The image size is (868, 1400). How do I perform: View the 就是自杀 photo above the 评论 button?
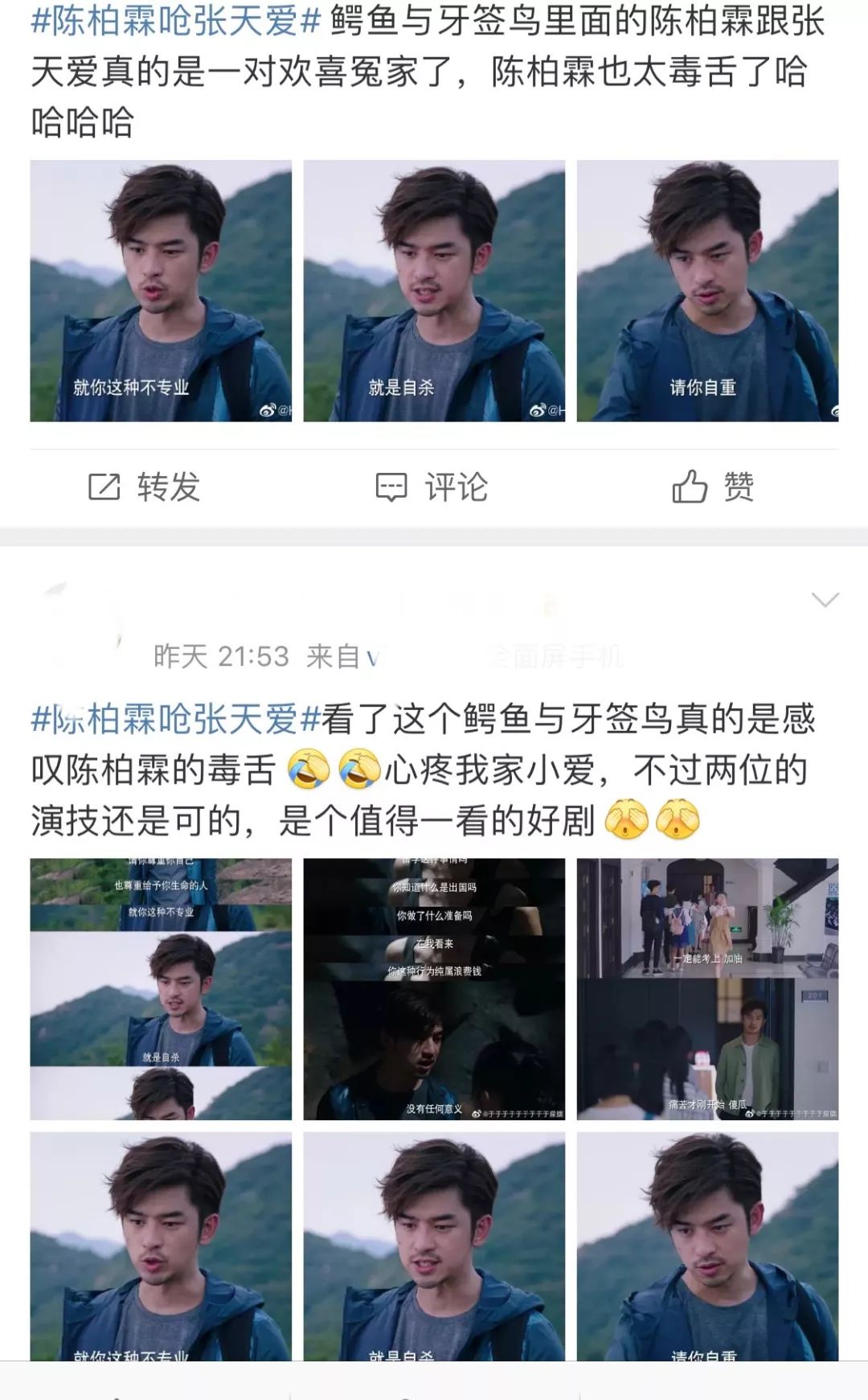point(434,291)
